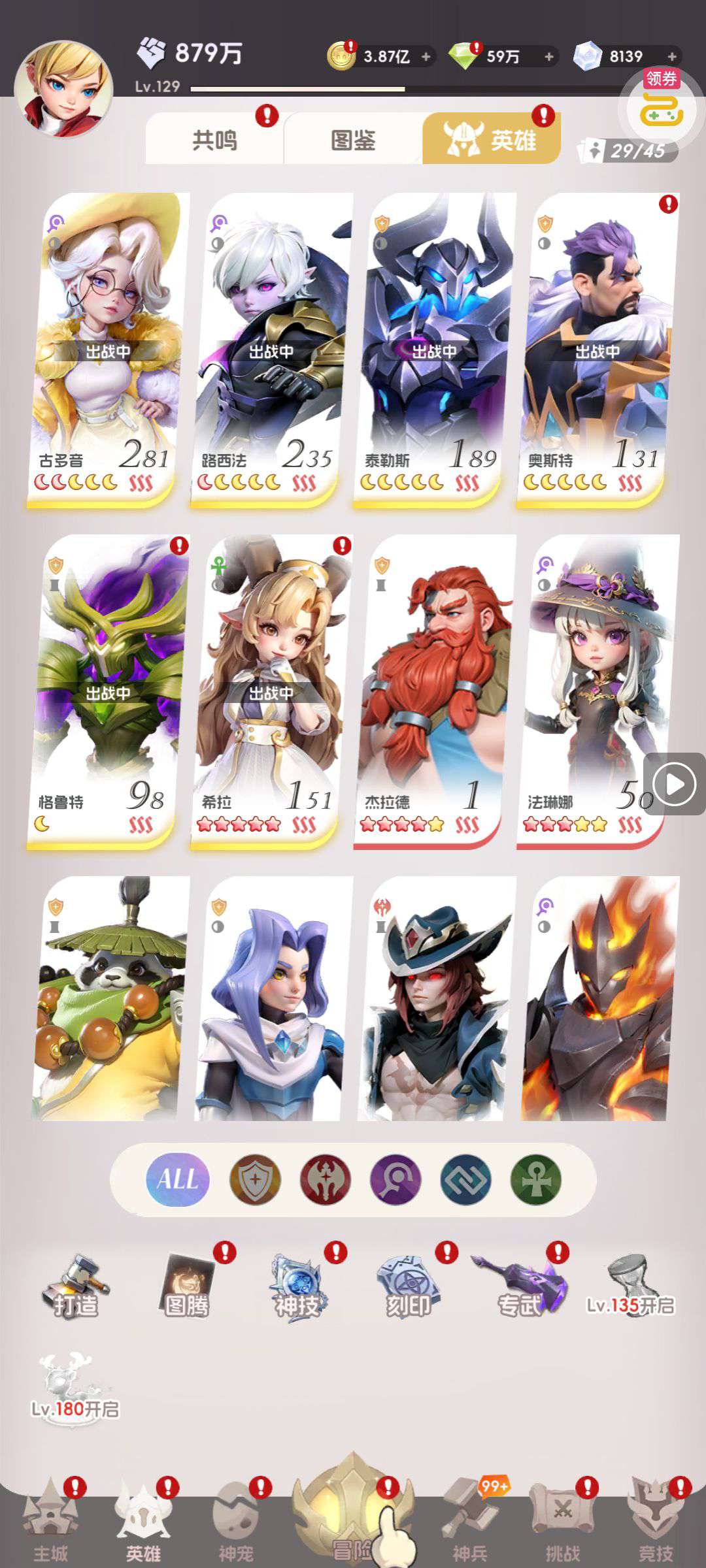Open the player avatar profile

63,88
